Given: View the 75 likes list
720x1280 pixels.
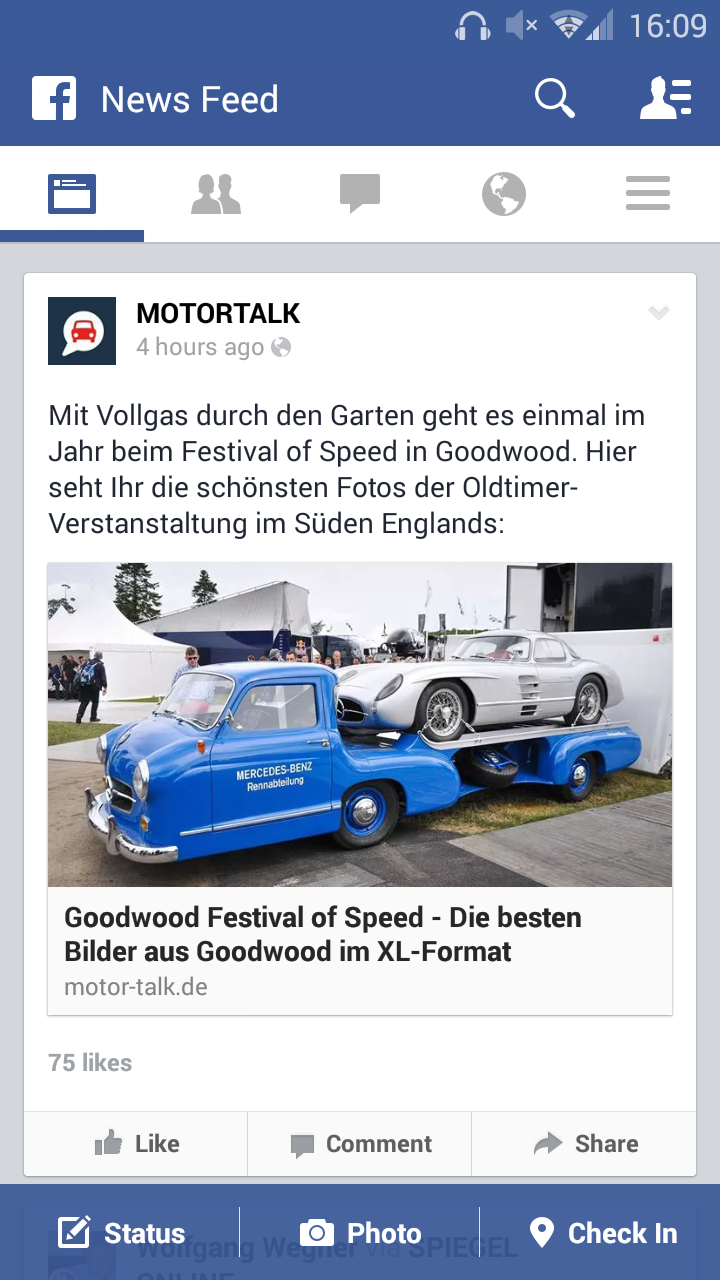Looking at the screenshot, I should pos(90,1062).
